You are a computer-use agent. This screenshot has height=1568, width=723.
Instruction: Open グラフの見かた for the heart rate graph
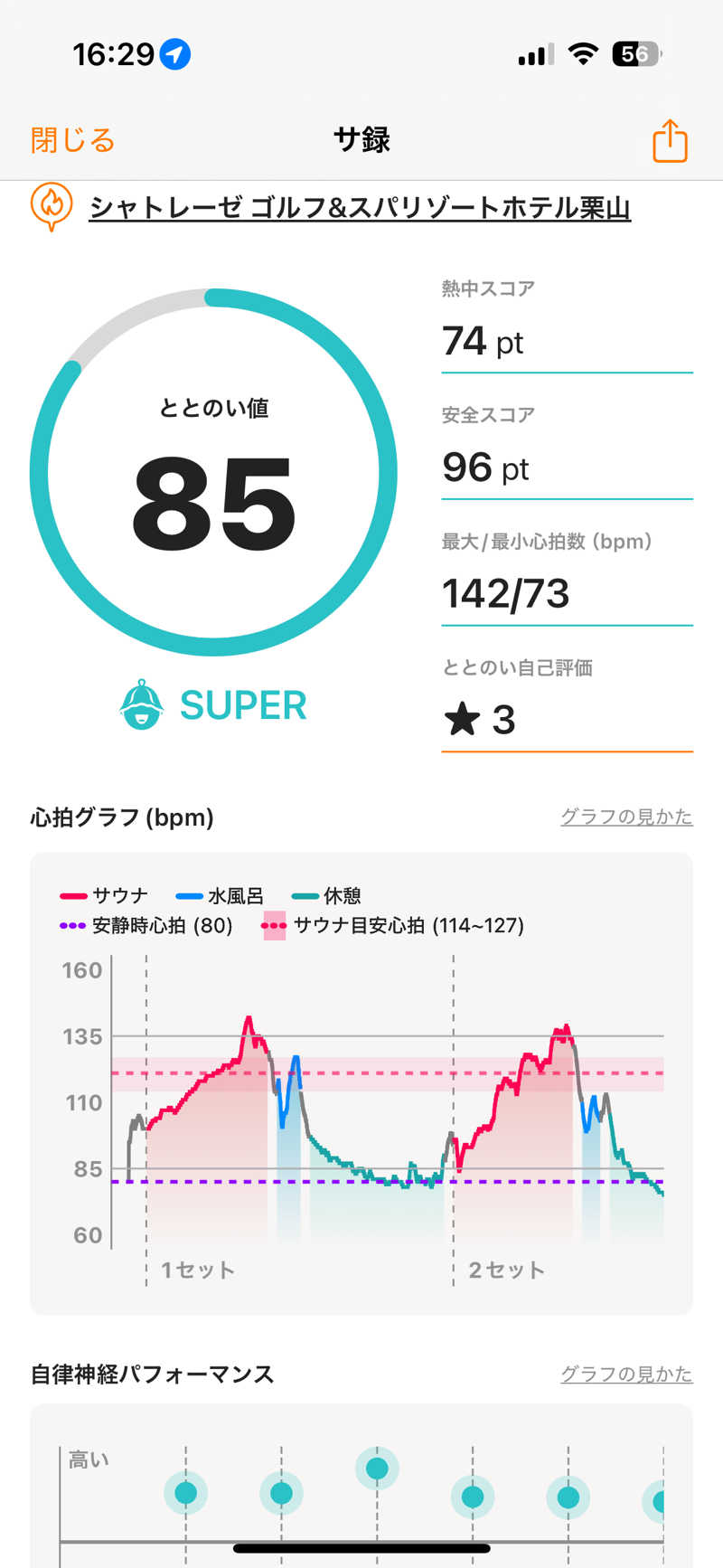pyautogui.click(x=625, y=817)
